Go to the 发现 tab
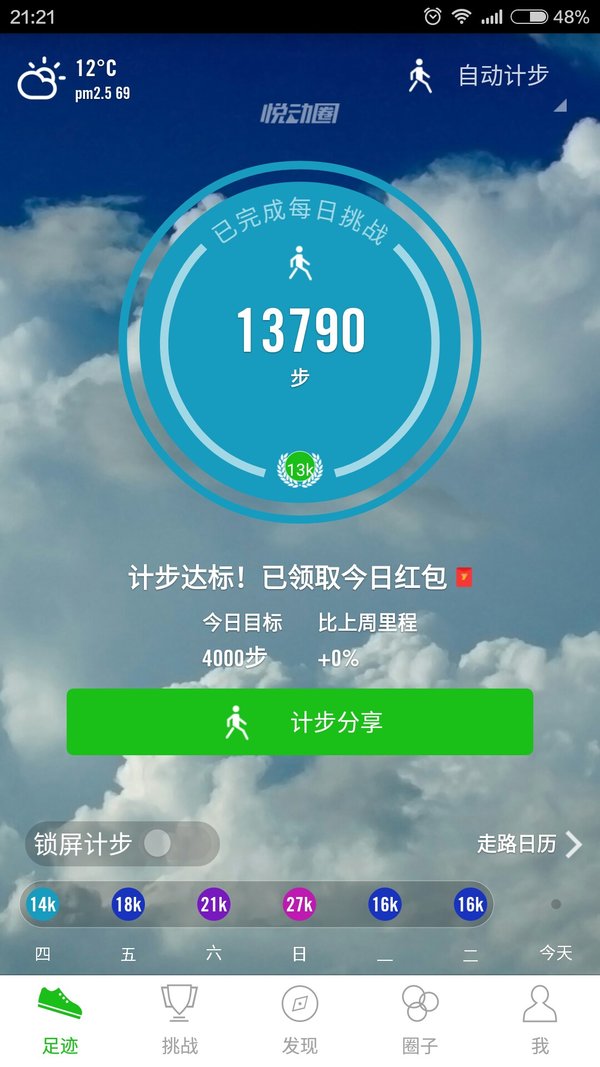Screen dimensions: 600x1067 pos(300,1021)
